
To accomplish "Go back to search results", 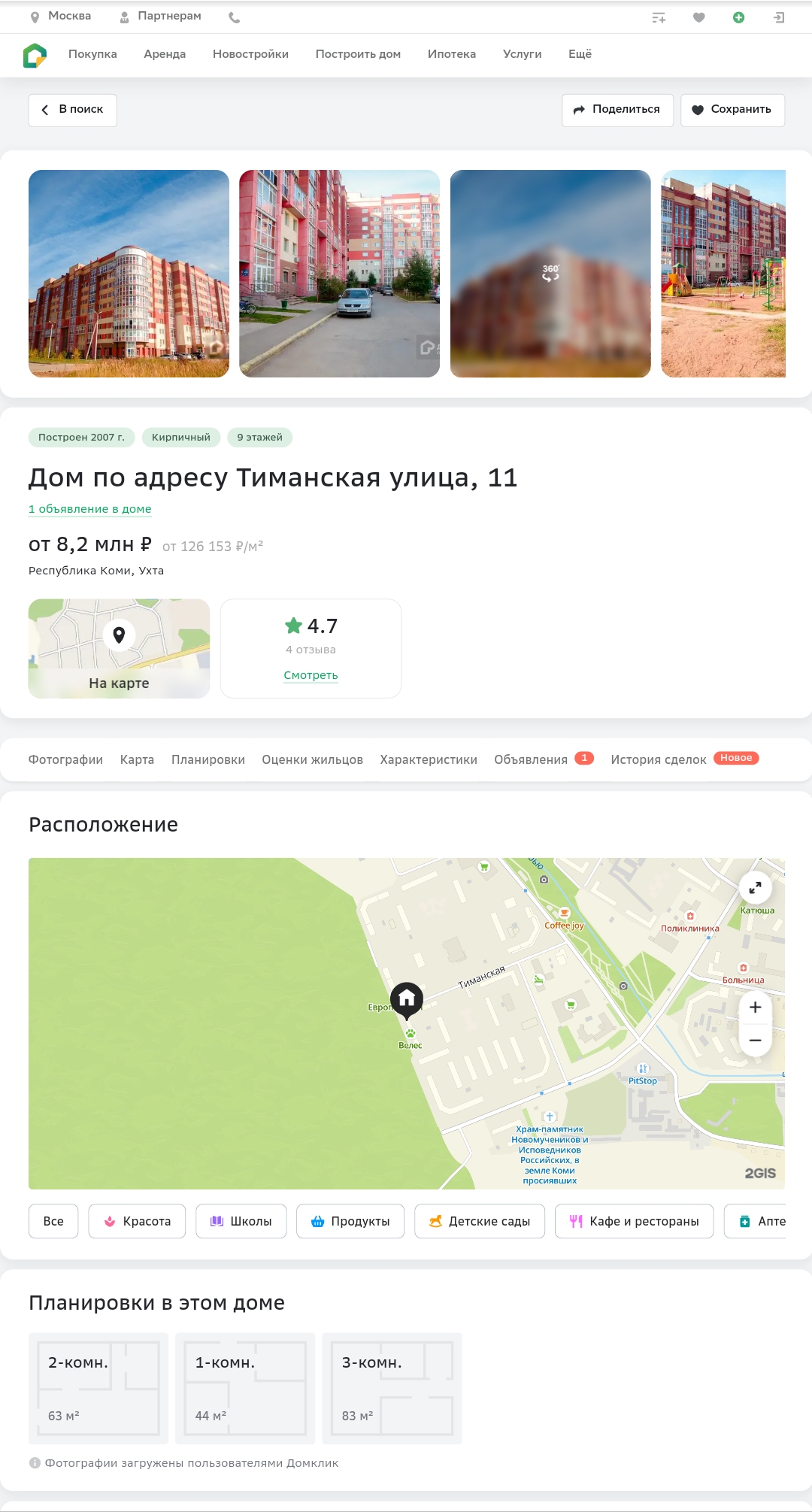I will [73, 110].
